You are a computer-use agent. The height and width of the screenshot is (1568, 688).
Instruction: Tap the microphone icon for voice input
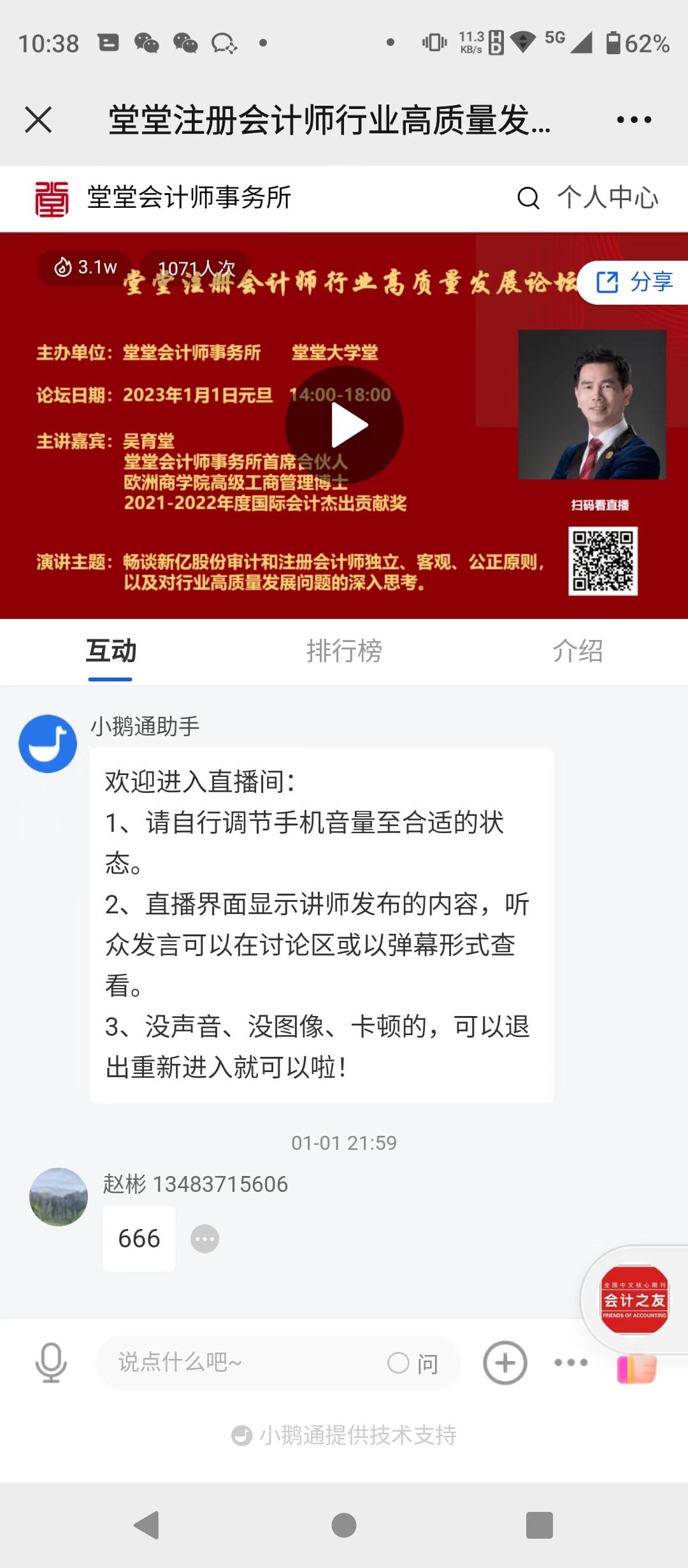click(50, 1361)
